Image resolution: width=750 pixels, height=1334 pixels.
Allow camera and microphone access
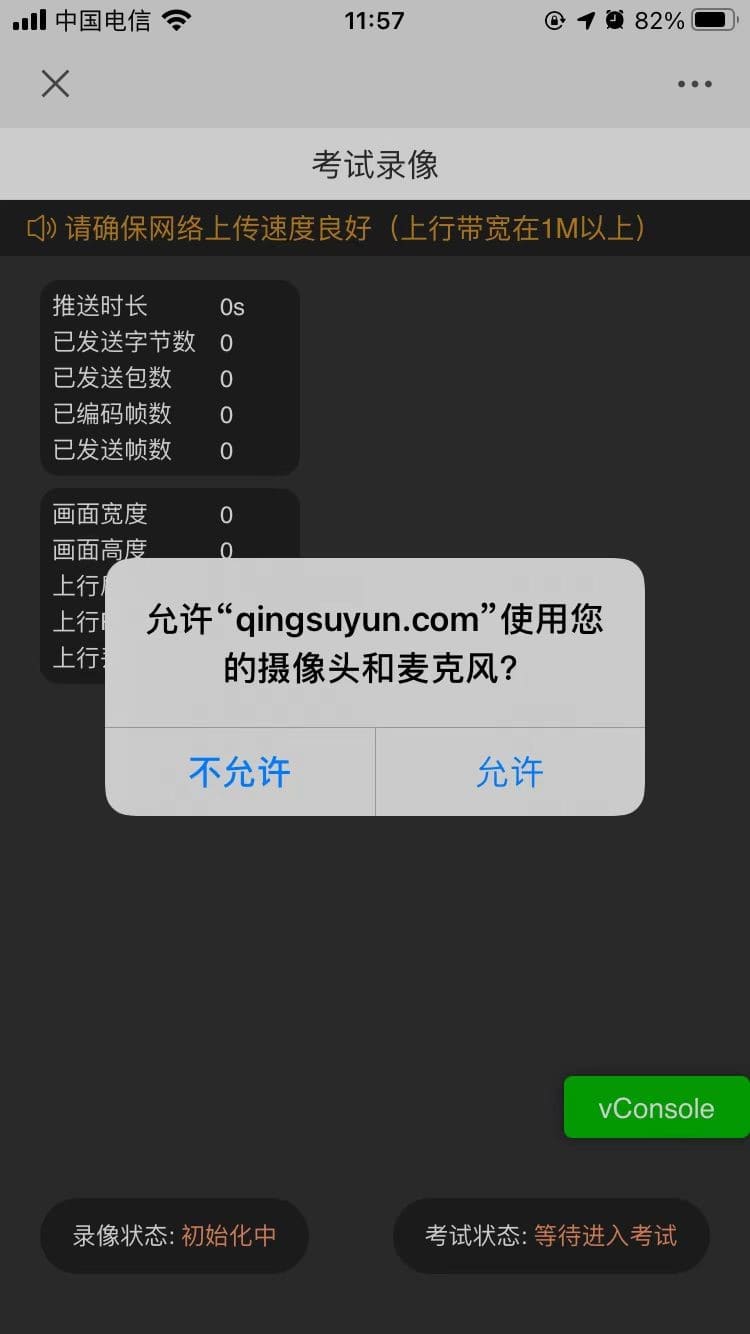tap(510, 772)
